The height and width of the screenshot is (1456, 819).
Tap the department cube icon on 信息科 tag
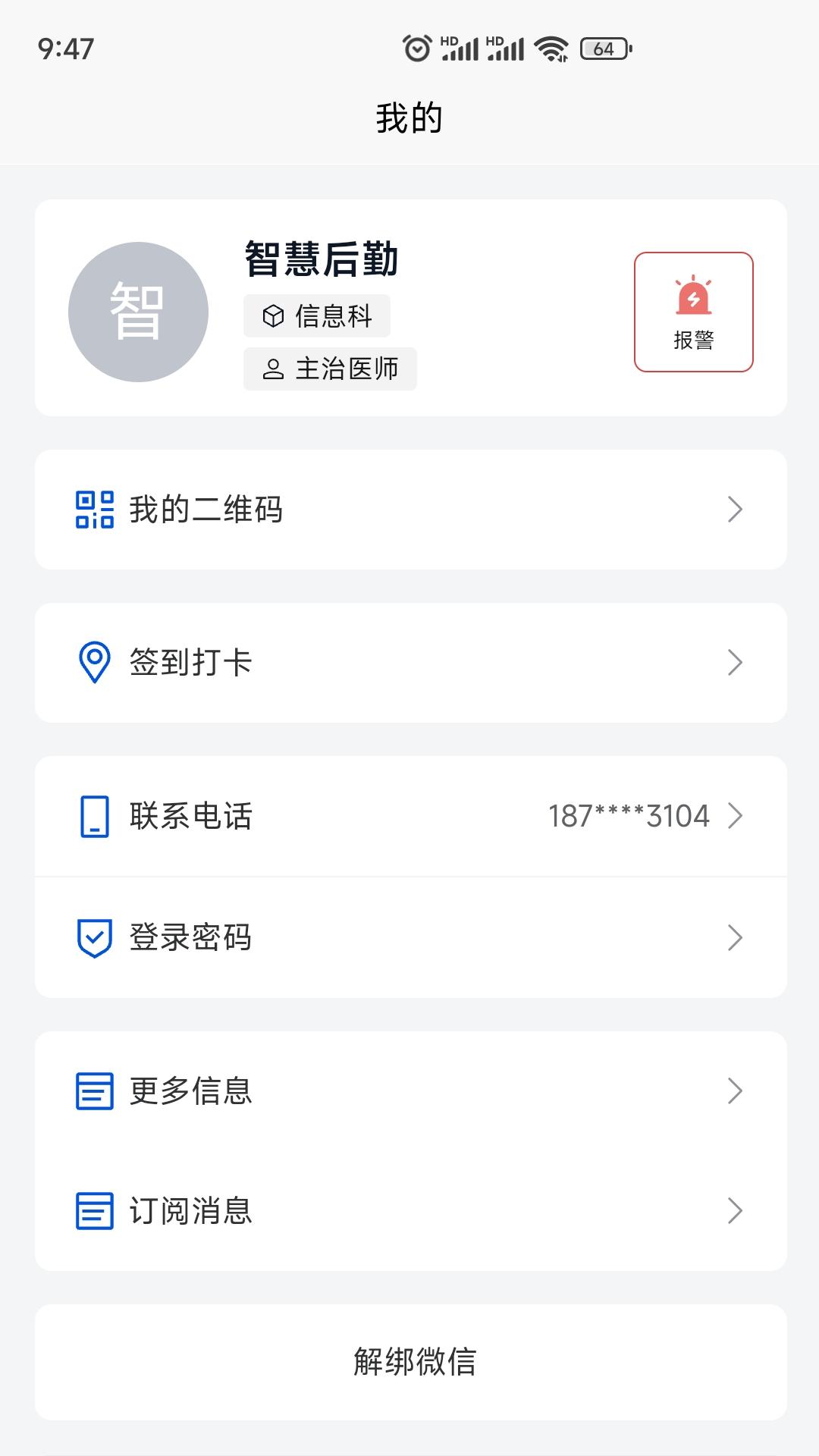273,315
